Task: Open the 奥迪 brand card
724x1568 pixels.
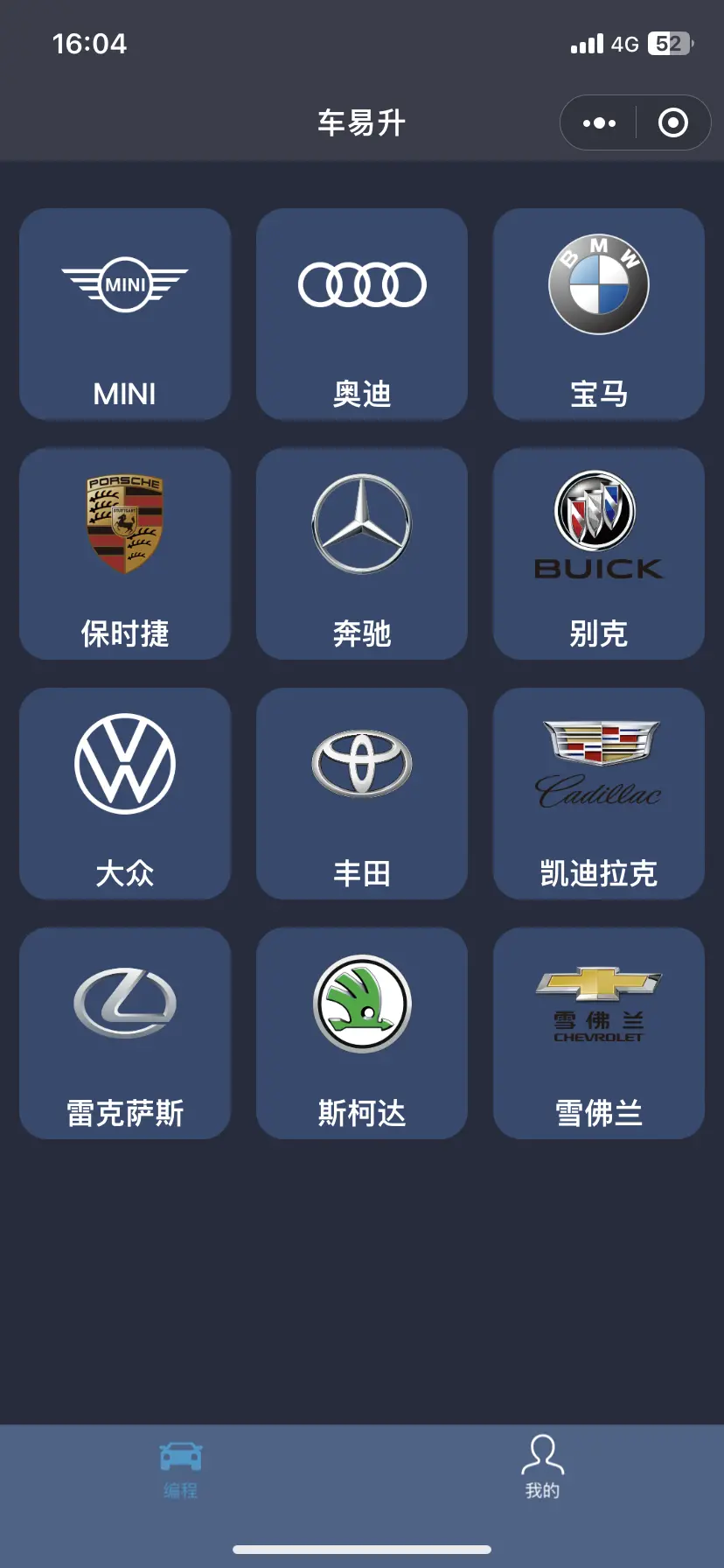Action: pyautogui.click(x=362, y=314)
